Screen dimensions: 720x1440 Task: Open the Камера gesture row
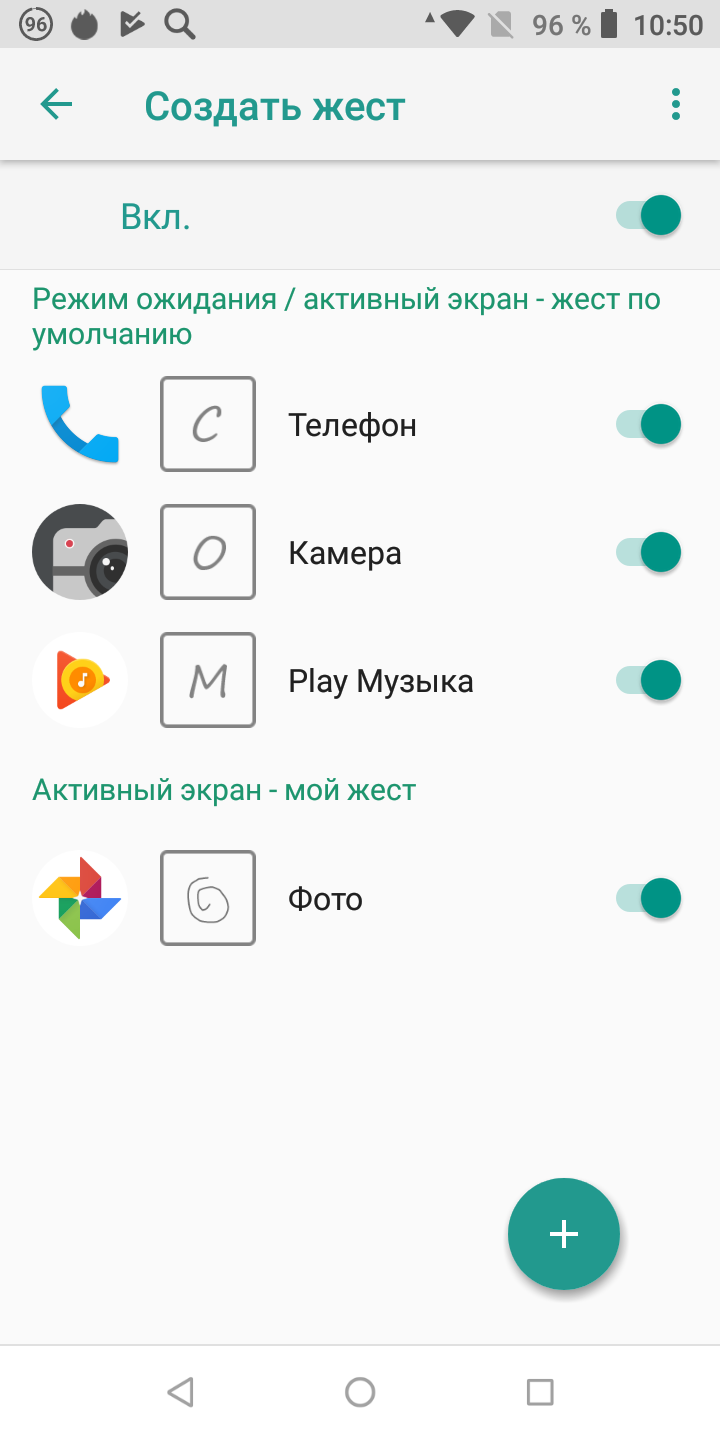coord(360,553)
